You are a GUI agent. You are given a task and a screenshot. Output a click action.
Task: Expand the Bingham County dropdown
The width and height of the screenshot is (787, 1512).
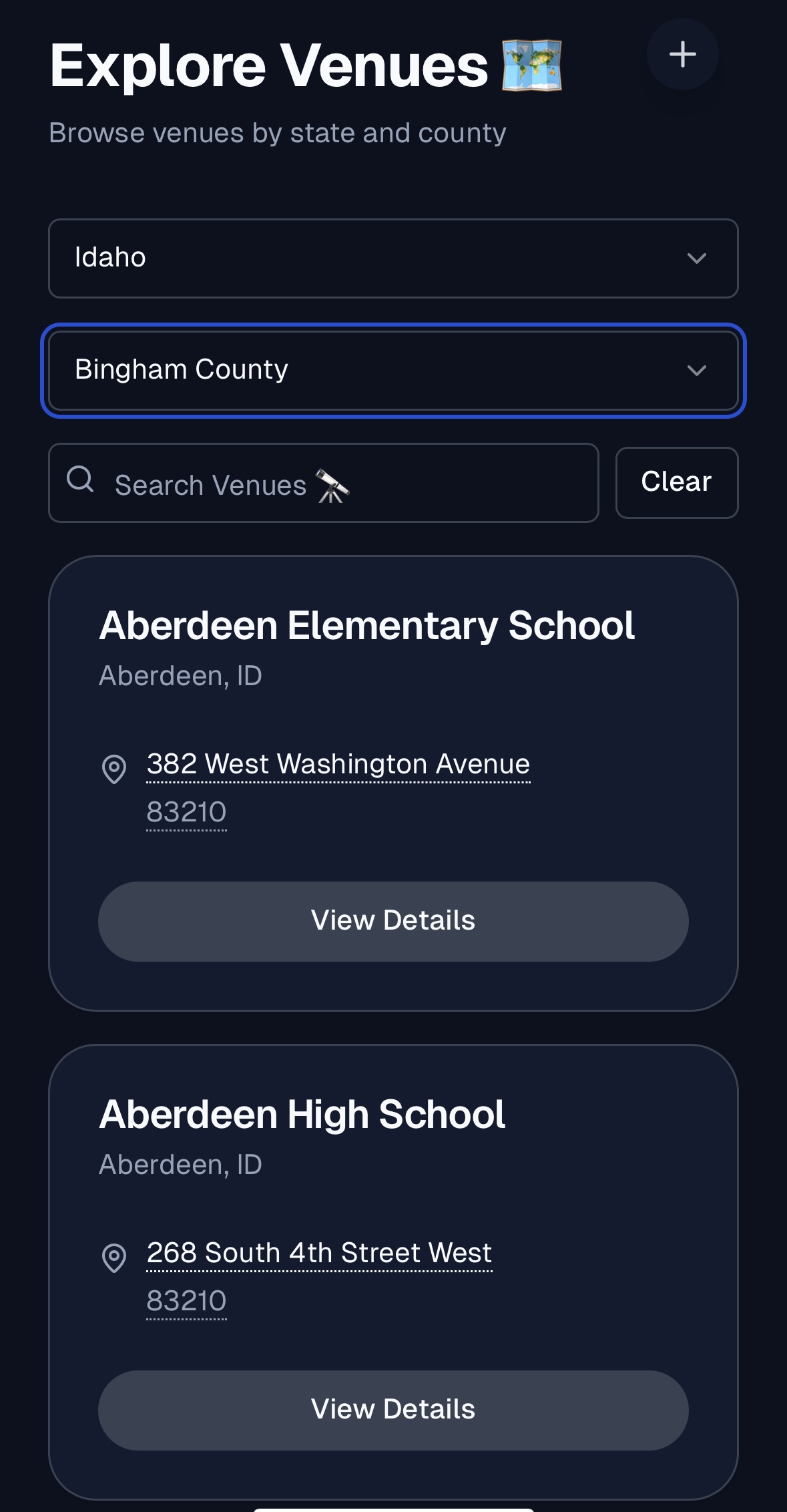coord(392,370)
